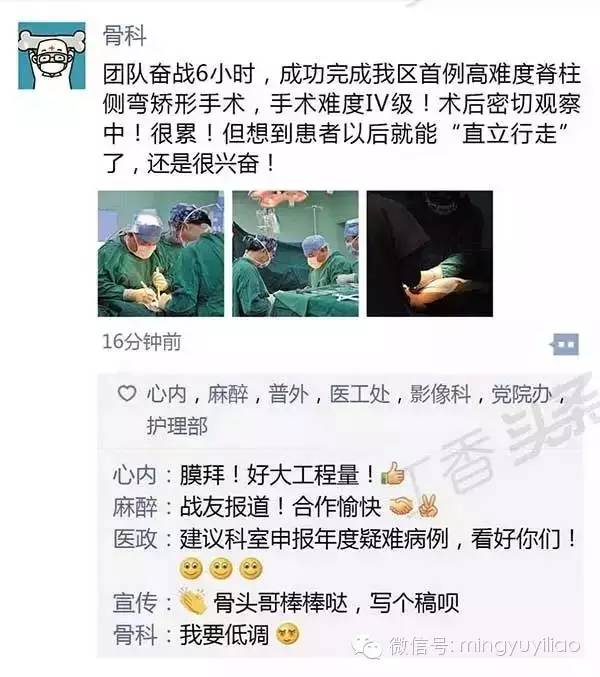
Task: Open 影像科 from the likes list
Action: coord(443,394)
